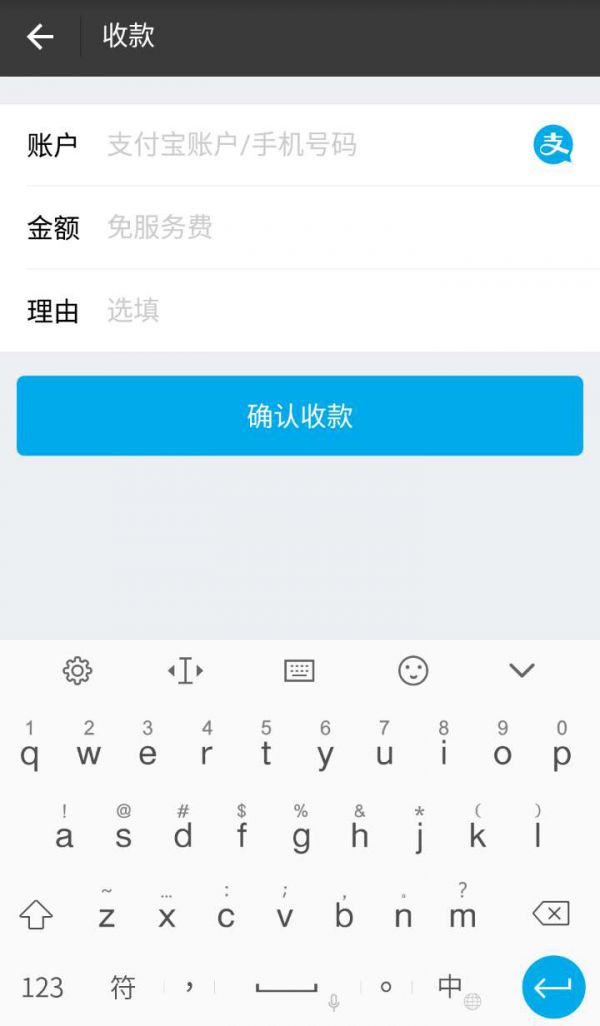Hit the backspace key
This screenshot has width=600, height=1026.
pos(552,913)
